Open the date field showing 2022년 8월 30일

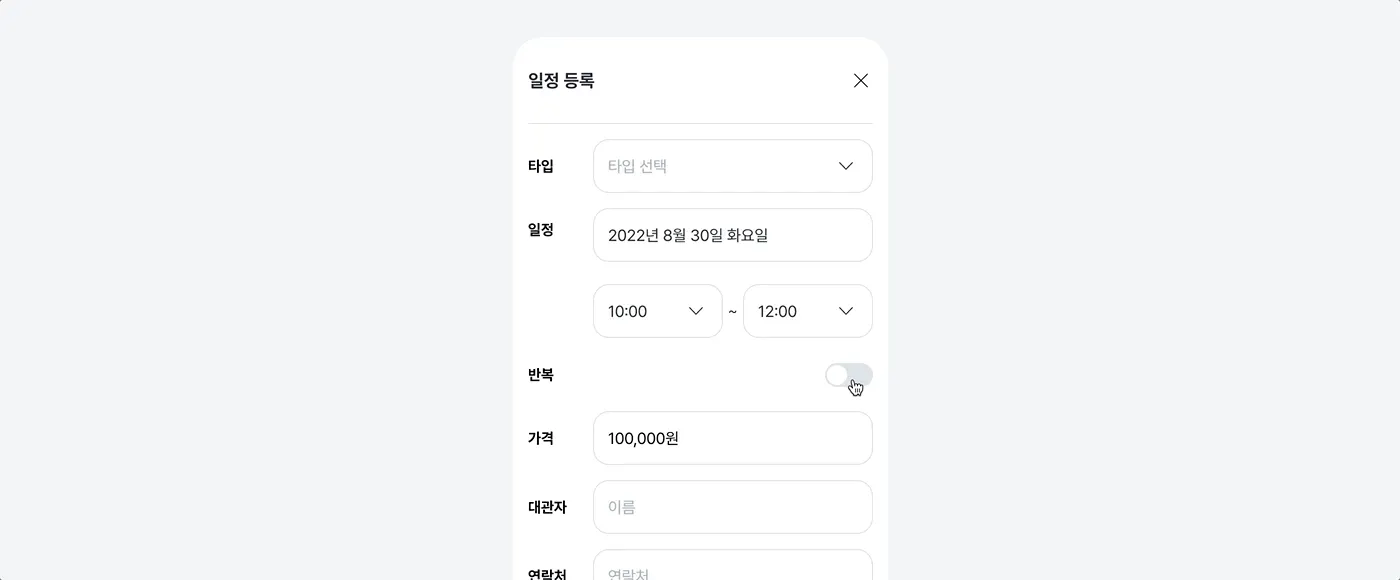pos(732,235)
